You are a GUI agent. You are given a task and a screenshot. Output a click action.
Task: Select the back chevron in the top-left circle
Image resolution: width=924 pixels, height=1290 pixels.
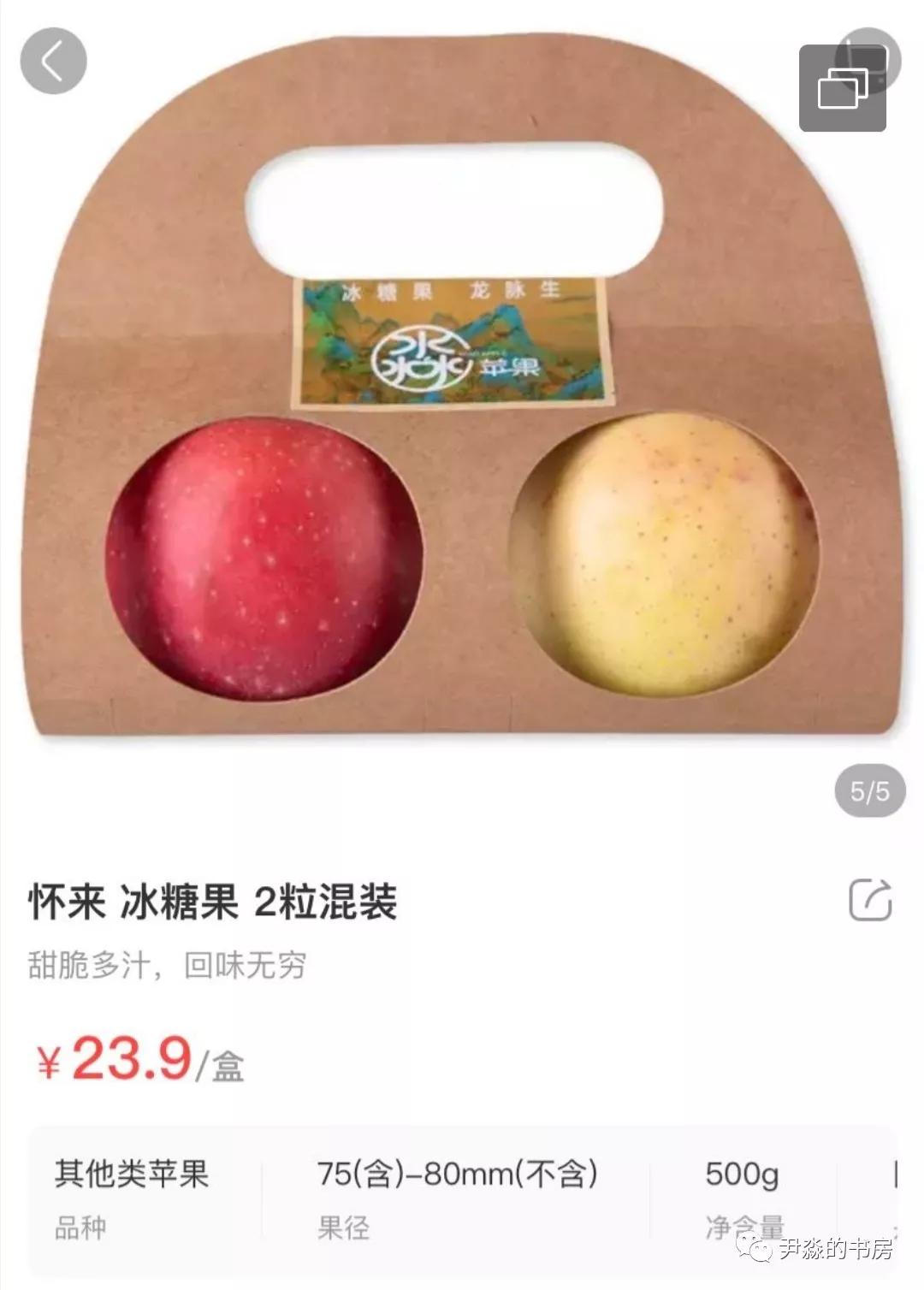53,62
